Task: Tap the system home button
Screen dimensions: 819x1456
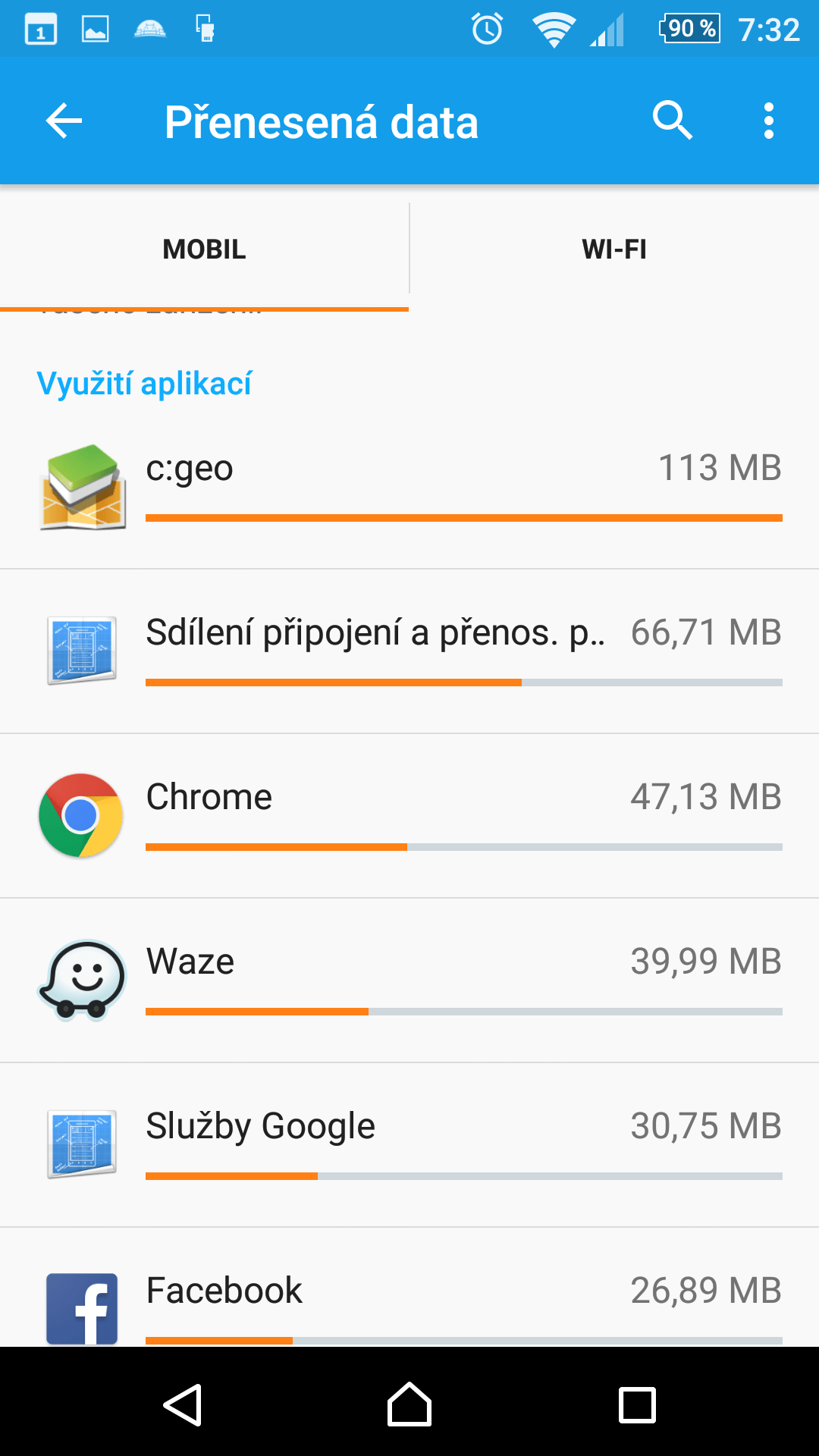Action: click(x=409, y=1404)
